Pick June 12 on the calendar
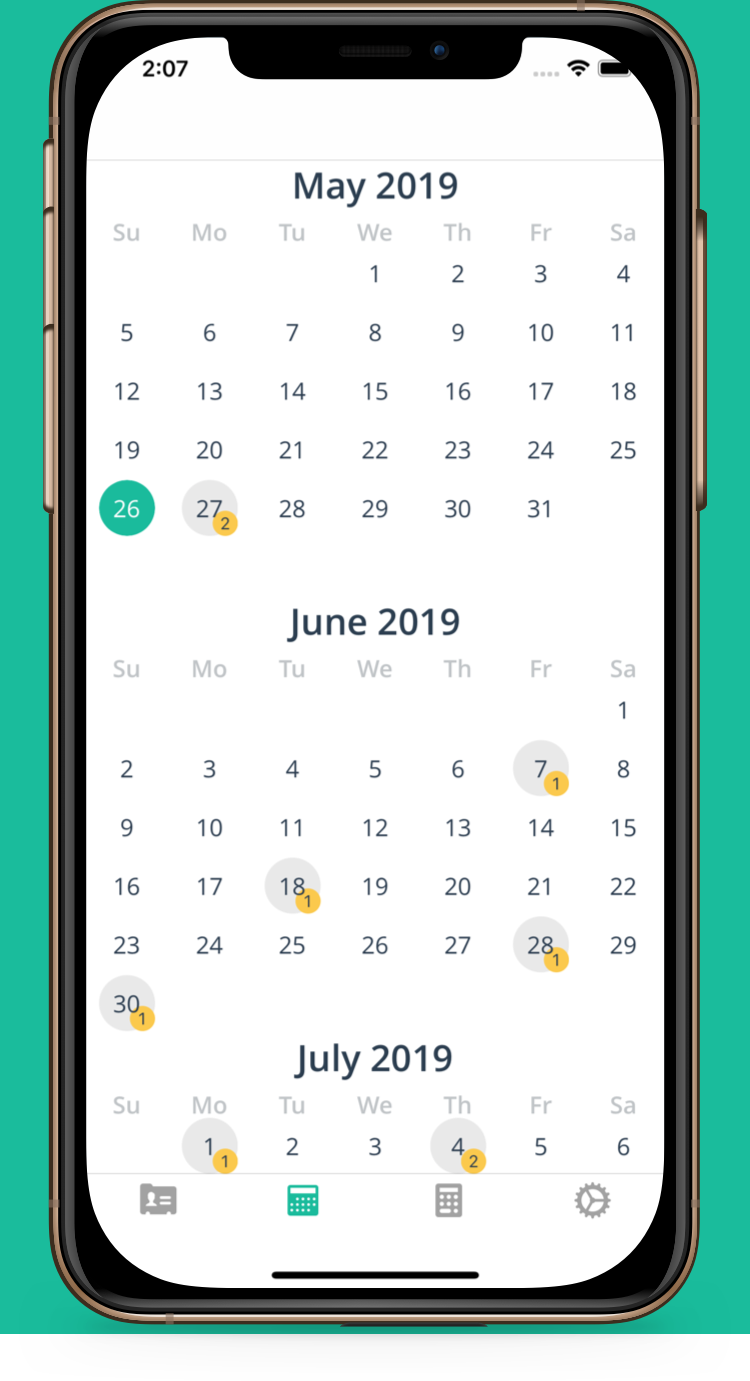 click(375, 827)
